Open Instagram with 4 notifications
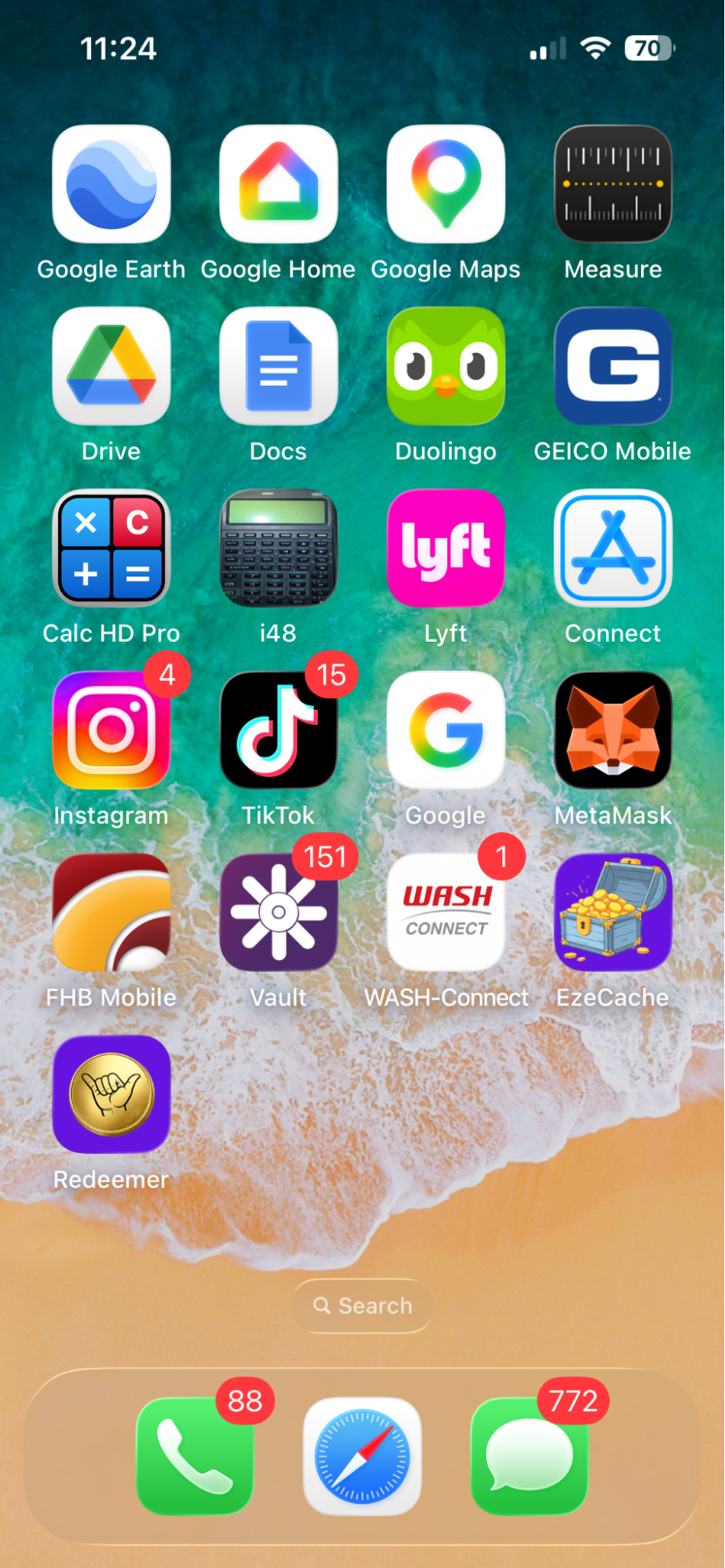The width and height of the screenshot is (725, 1568). click(x=111, y=730)
